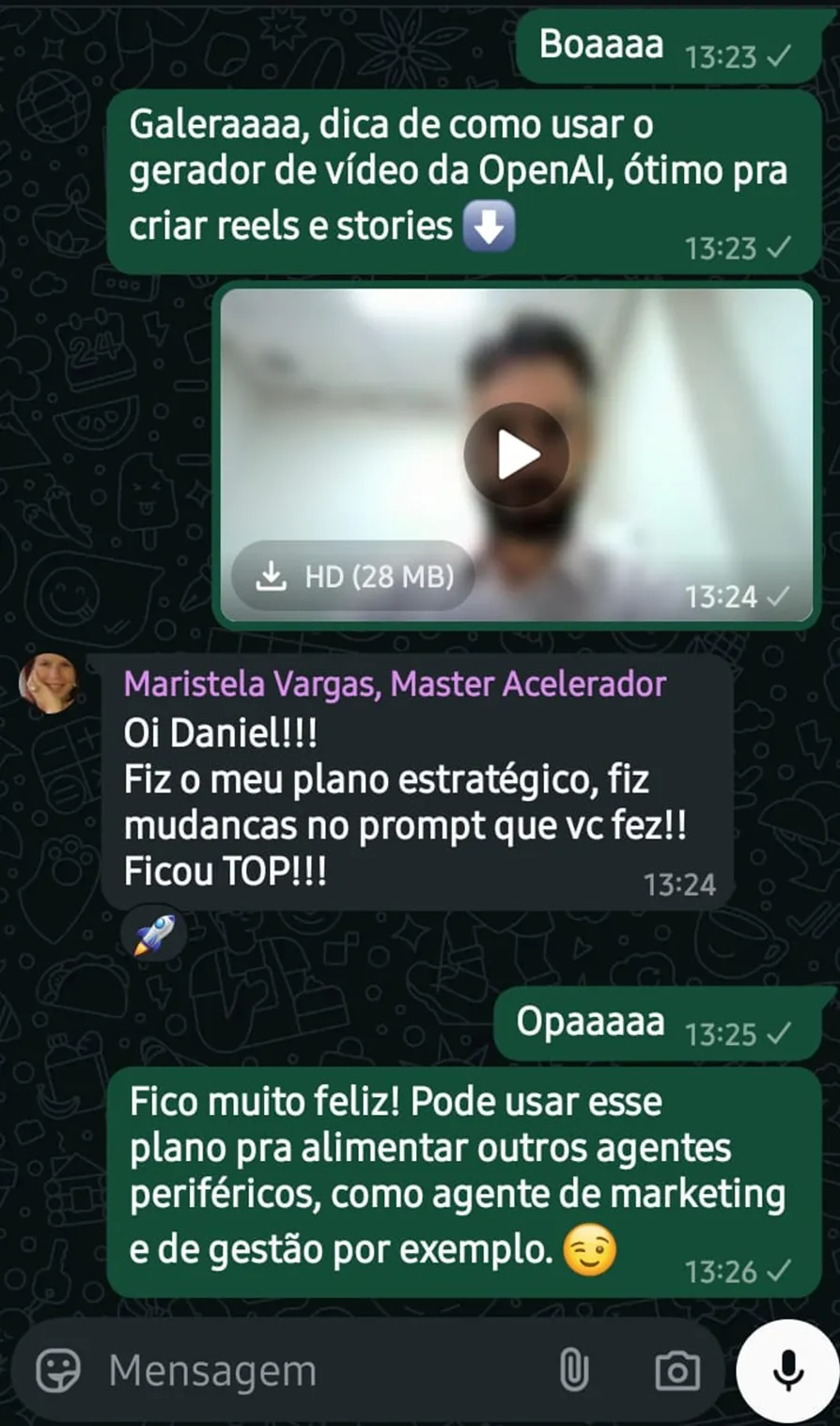Download the video in HD (28 MB)
The width and height of the screenshot is (840, 1426).
pyautogui.click(x=353, y=576)
